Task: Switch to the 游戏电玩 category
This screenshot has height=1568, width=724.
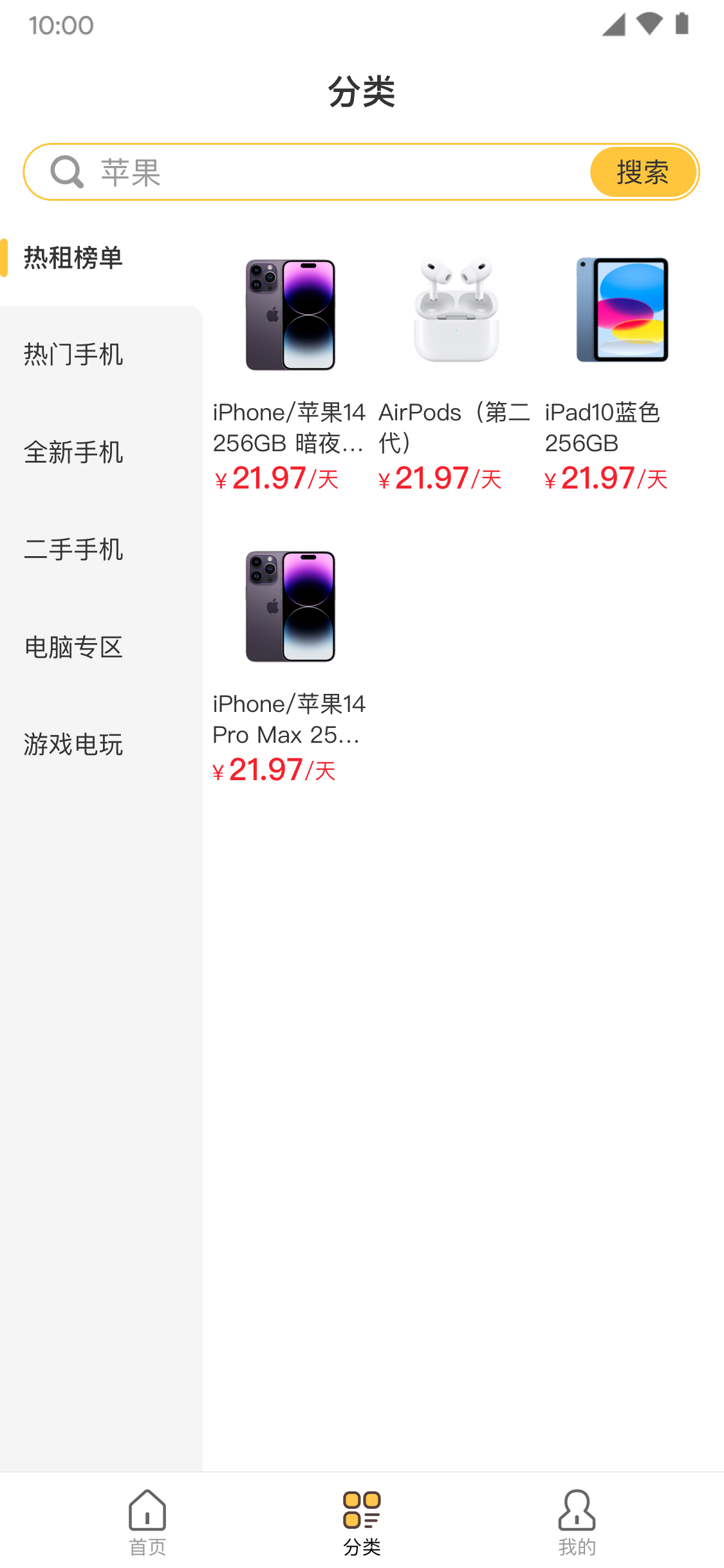Action: [73, 745]
